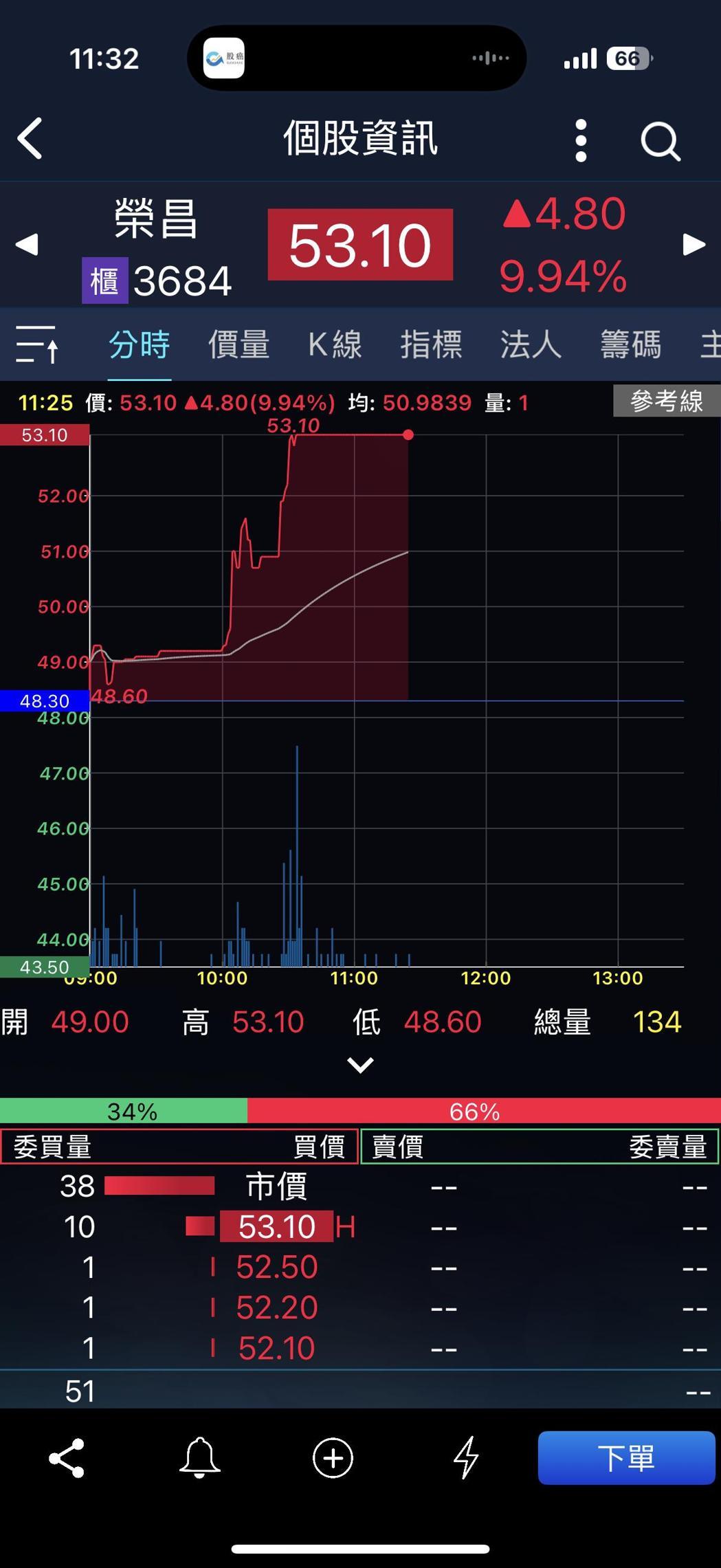Tap the 參考線 button on the chart
This screenshot has width=721, height=1568.
coord(665,401)
